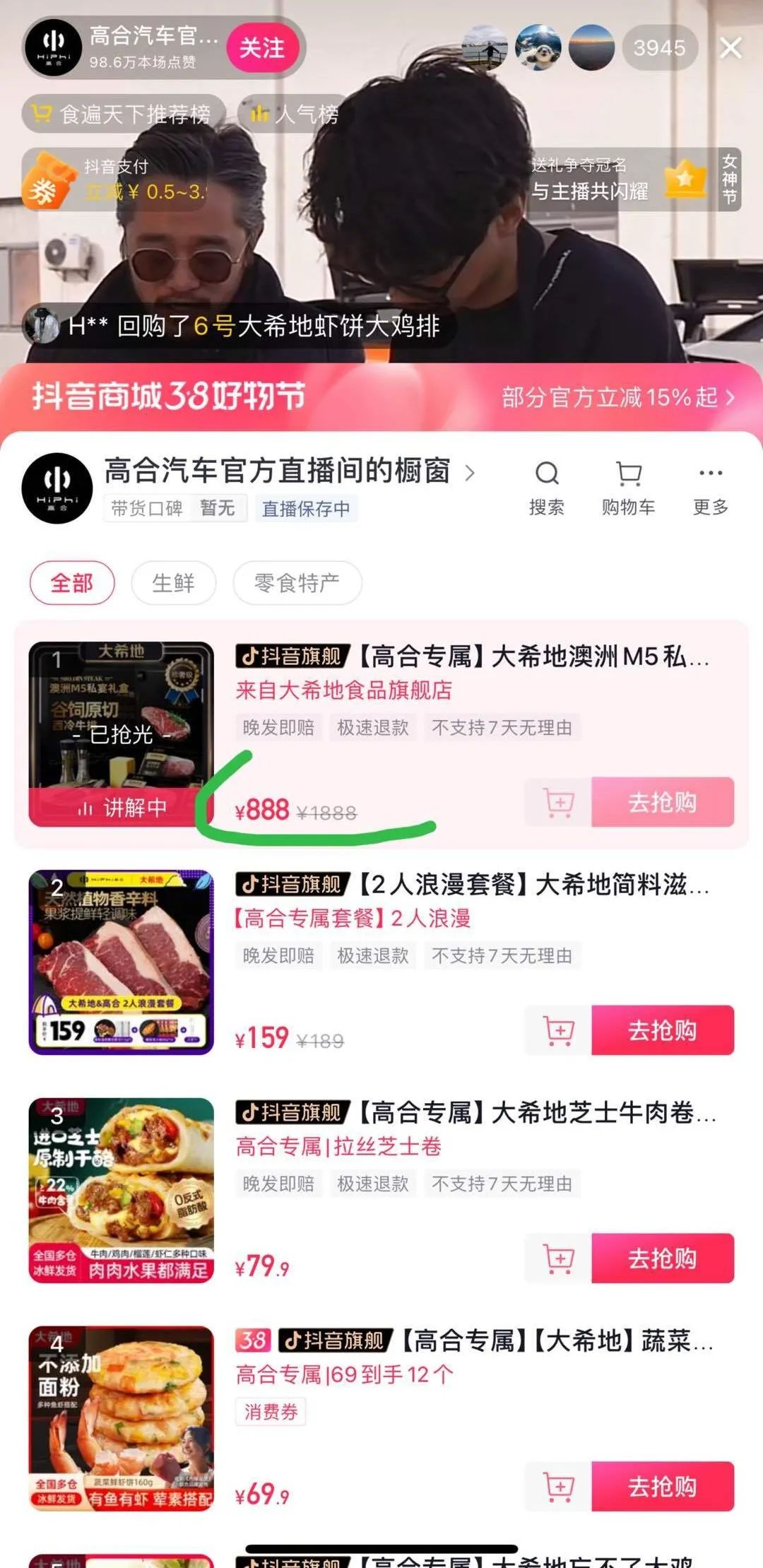Screen dimensions: 763x1568
Task: Open 食遍天下推荐榜 ranking chip
Action: [124, 114]
